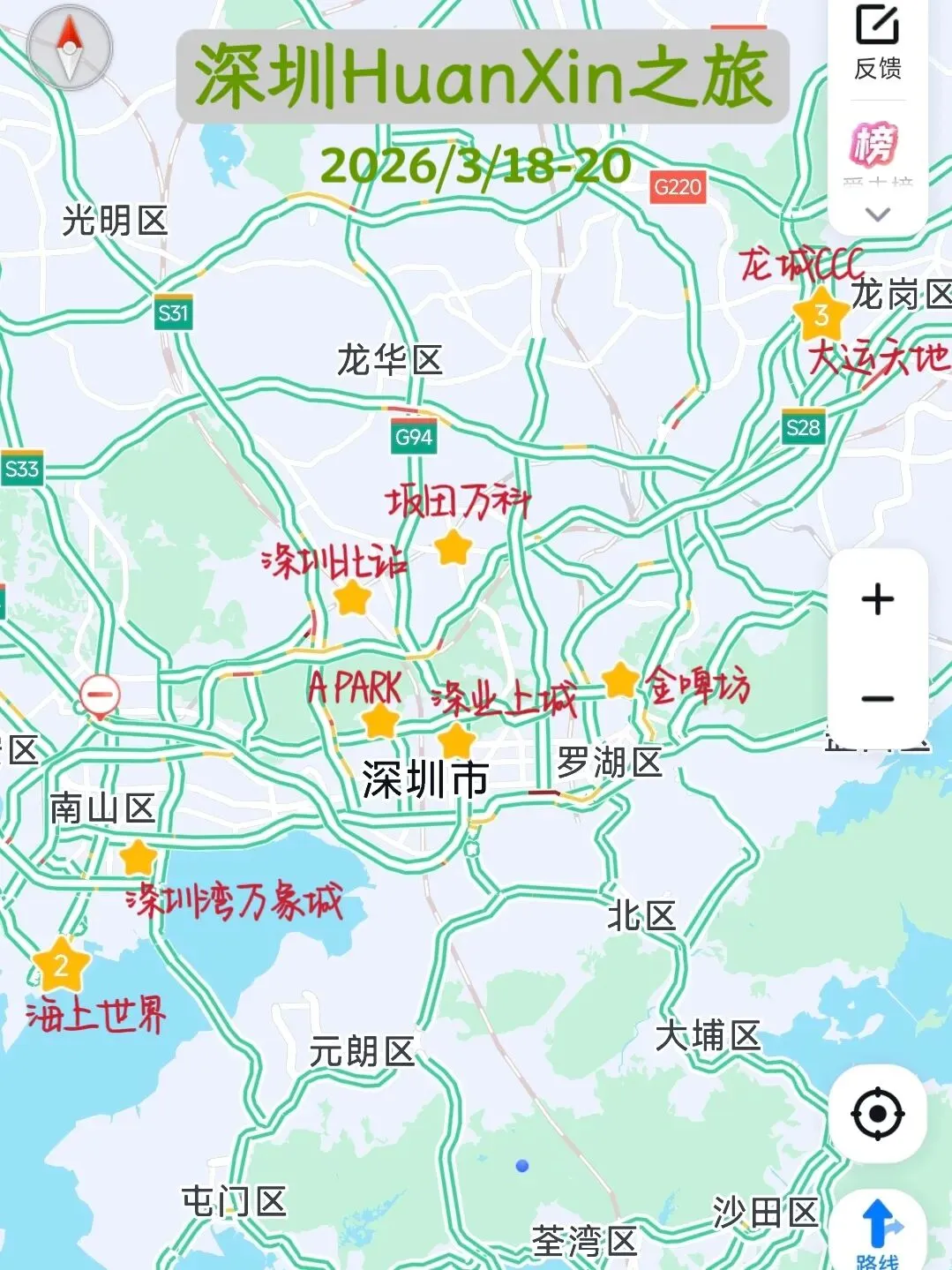Select the favorite star marker numbered 2
952x1270 pixels.
click(61, 965)
